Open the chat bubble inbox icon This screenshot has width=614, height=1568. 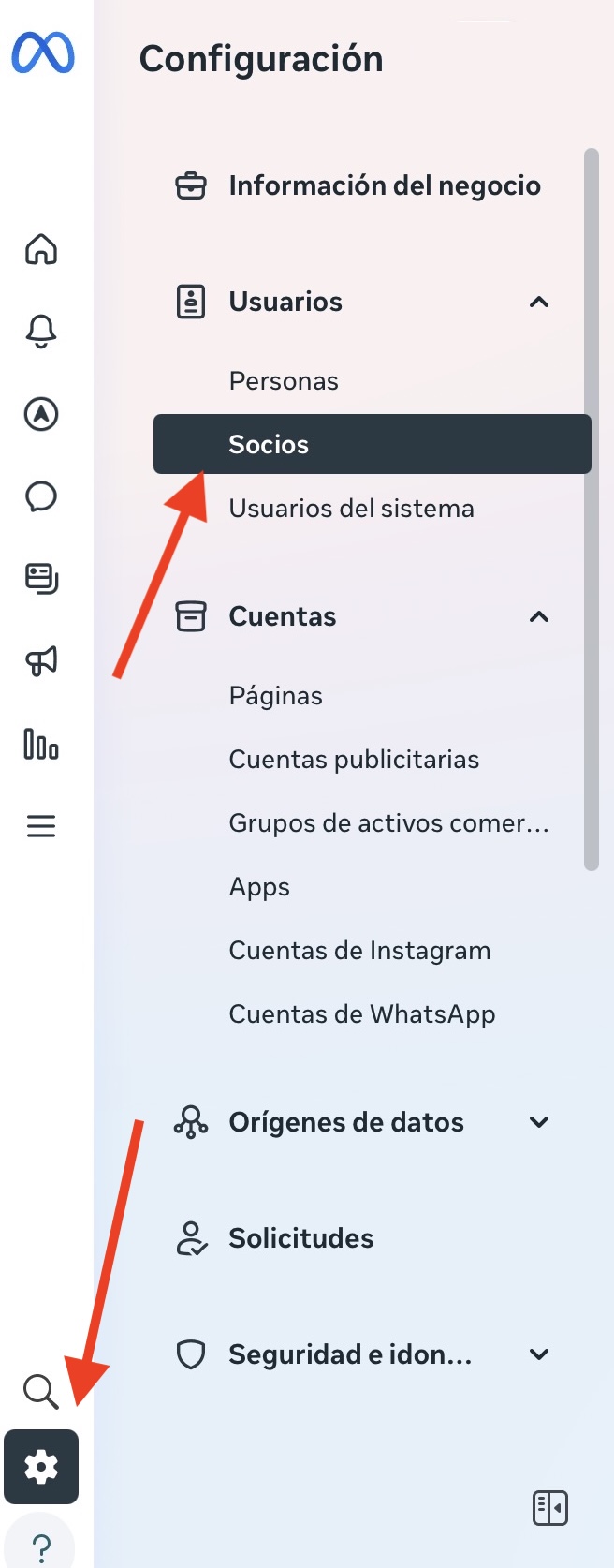click(41, 496)
